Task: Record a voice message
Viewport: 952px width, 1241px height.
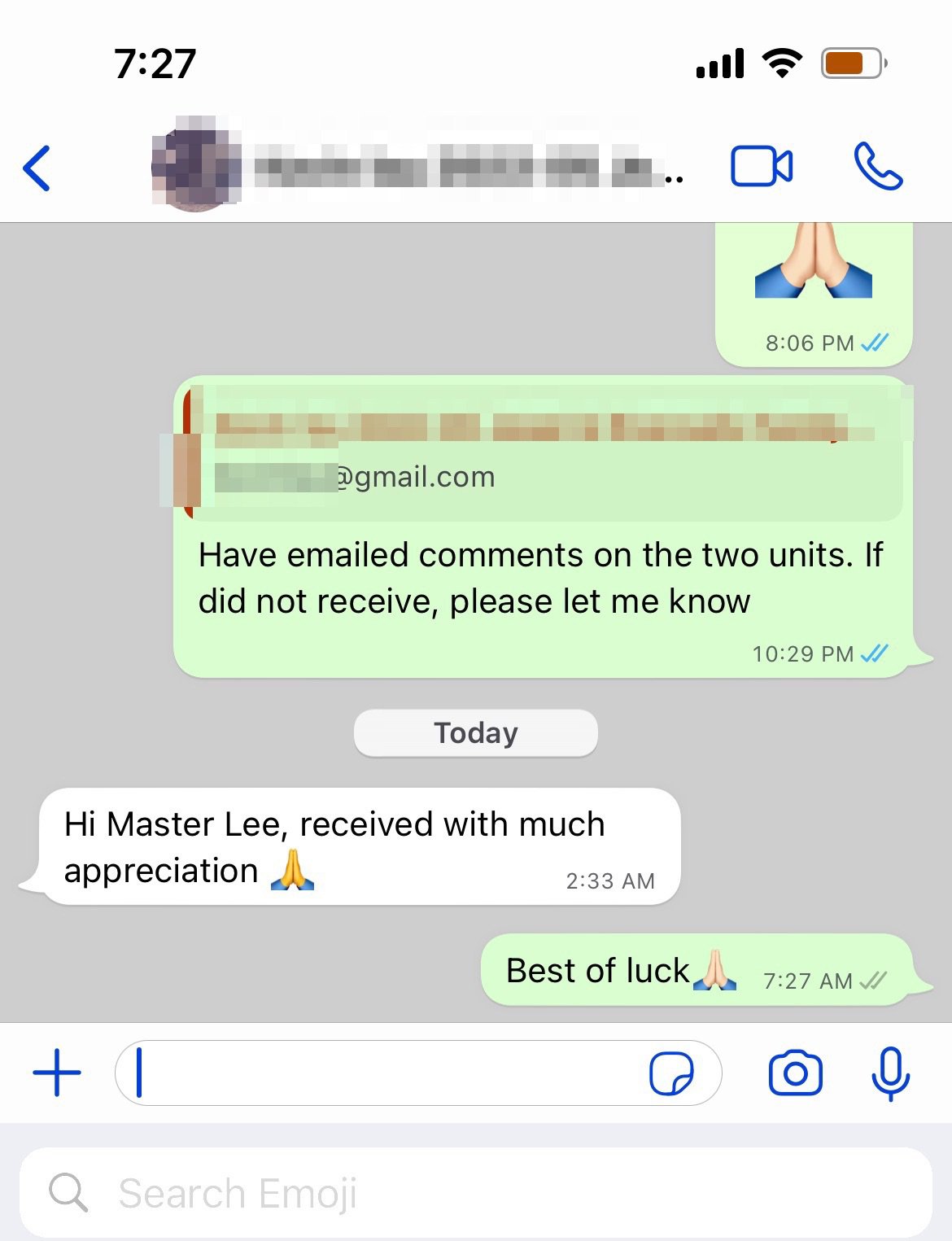Action: point(890,1073)
